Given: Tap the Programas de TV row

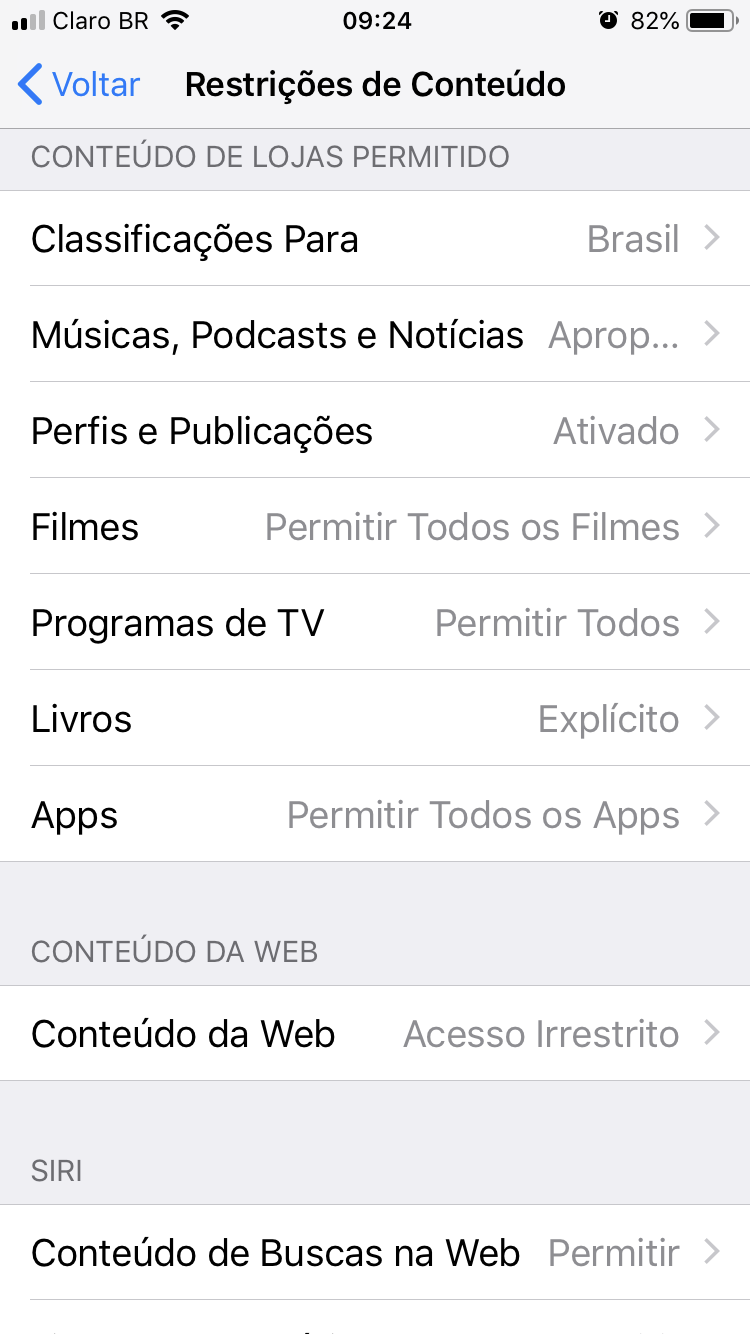Looking at the screenshot, I should point(375,623).
